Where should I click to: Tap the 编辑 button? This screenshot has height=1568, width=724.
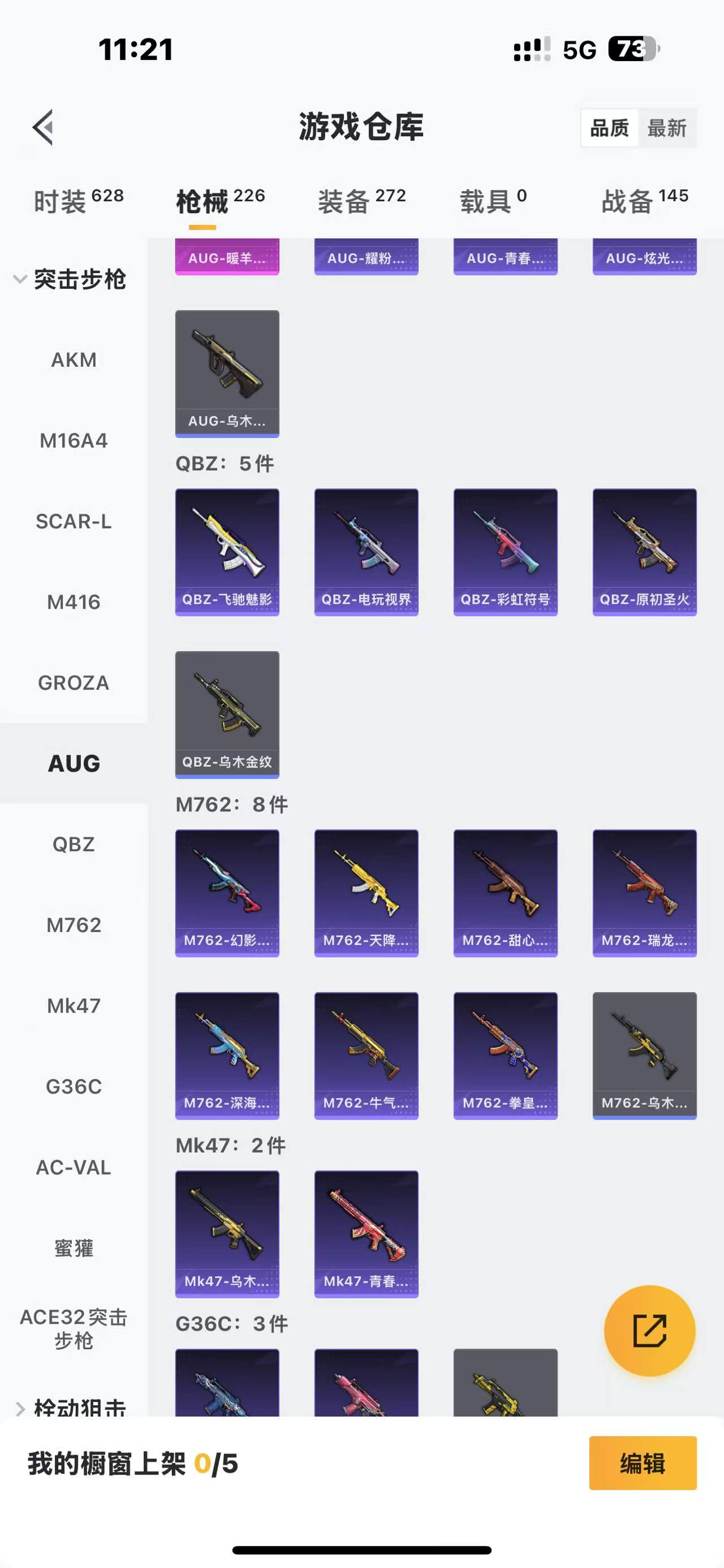643,1463
